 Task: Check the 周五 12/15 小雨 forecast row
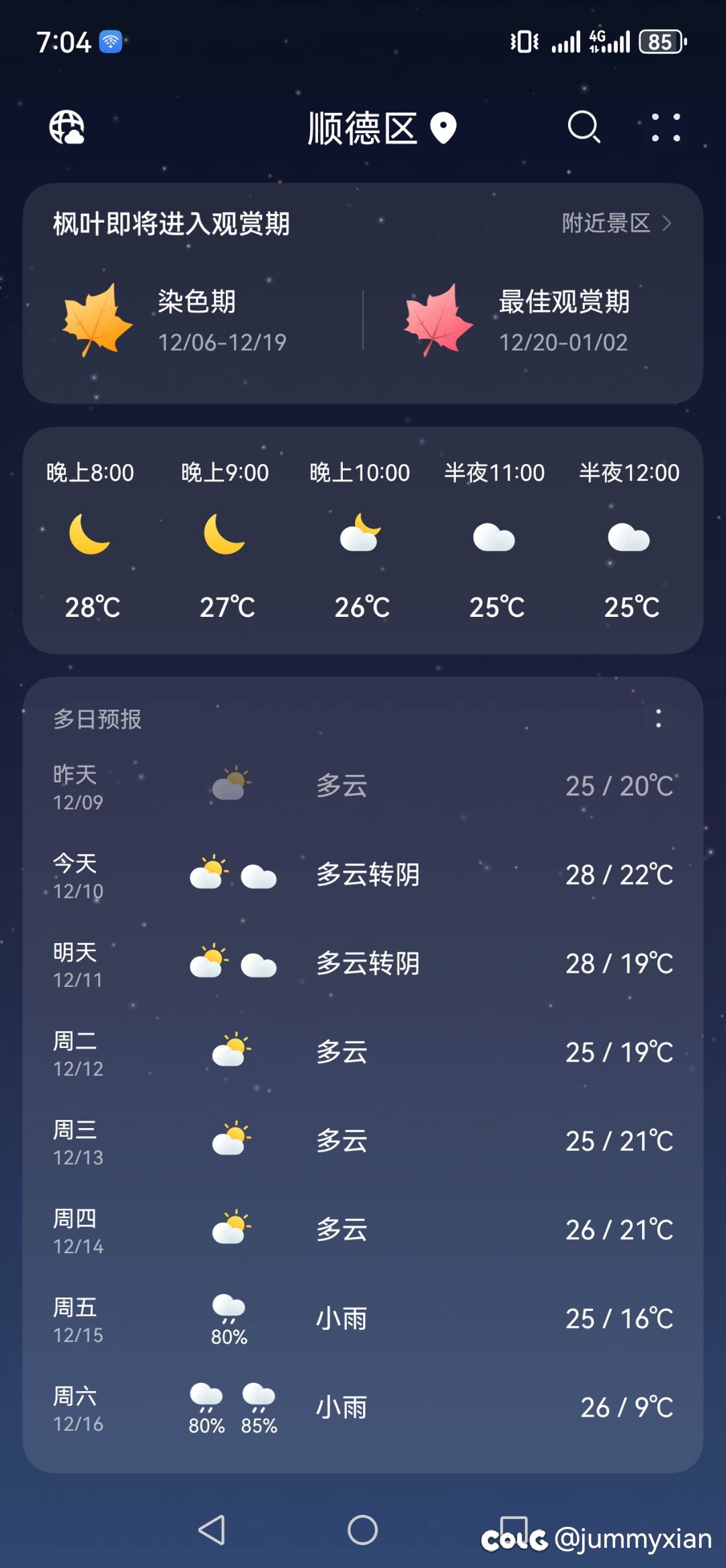coord(363,1318)
